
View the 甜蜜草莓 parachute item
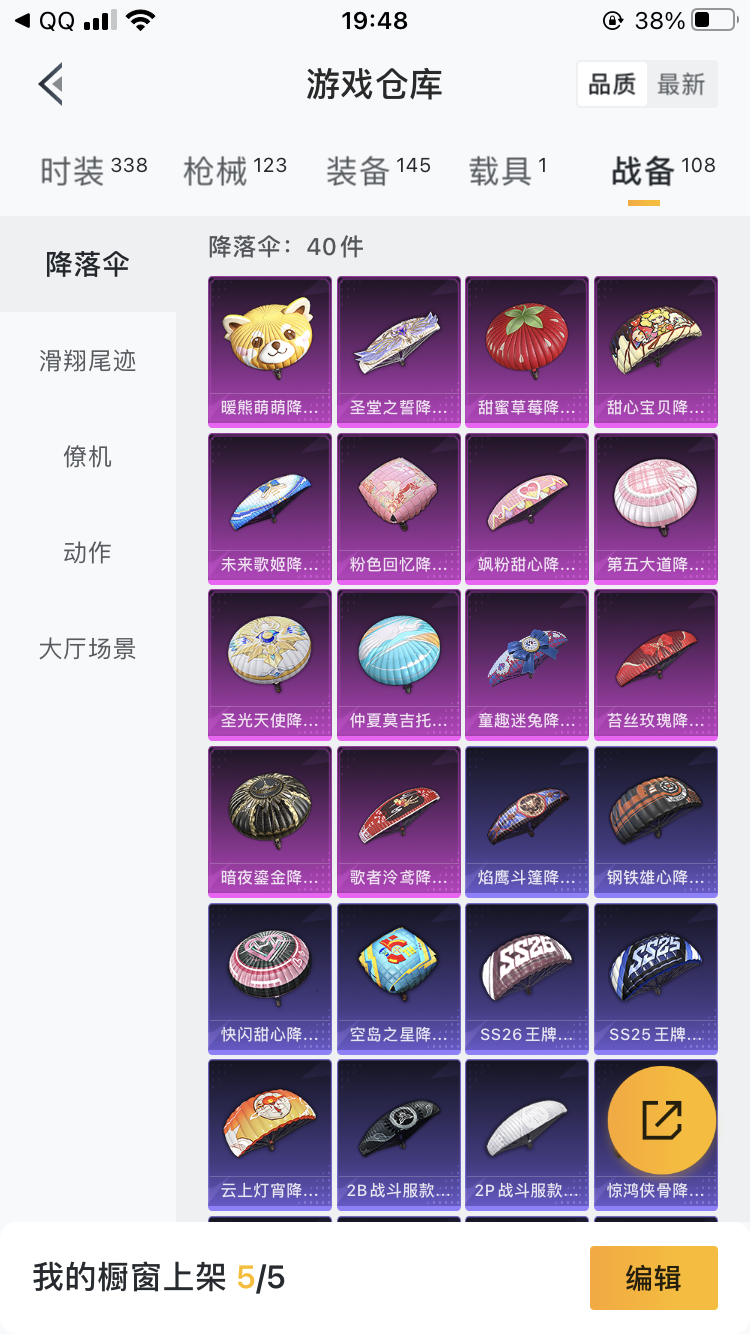(527, 352)
